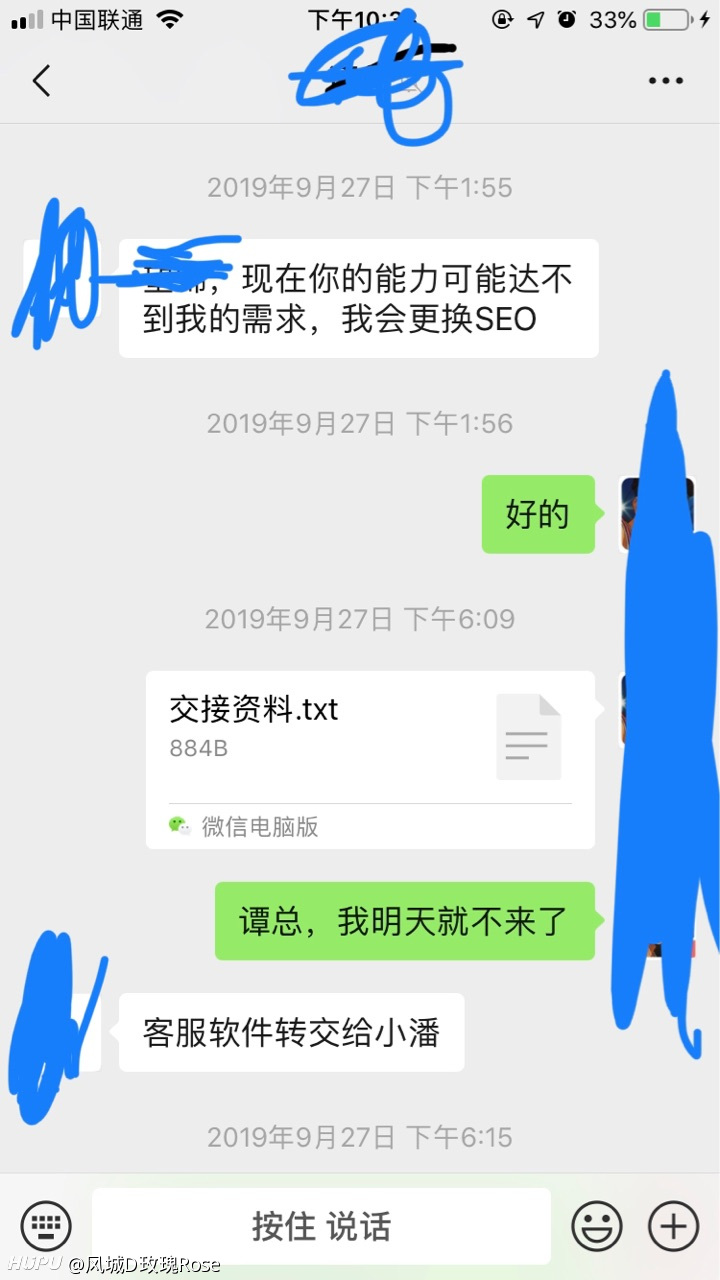Switch to keyboard text input
720x1280 pixels.
[x=46, y=1226]
